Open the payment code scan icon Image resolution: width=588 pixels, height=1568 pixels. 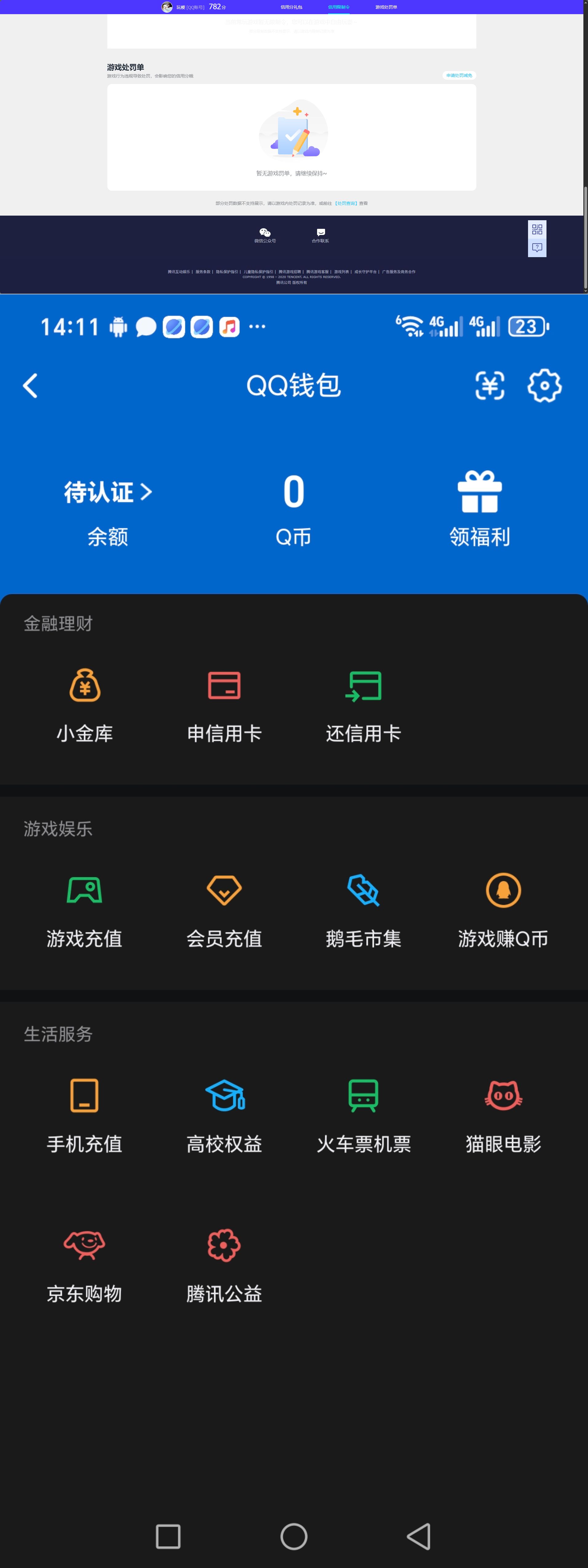point(489,386)
